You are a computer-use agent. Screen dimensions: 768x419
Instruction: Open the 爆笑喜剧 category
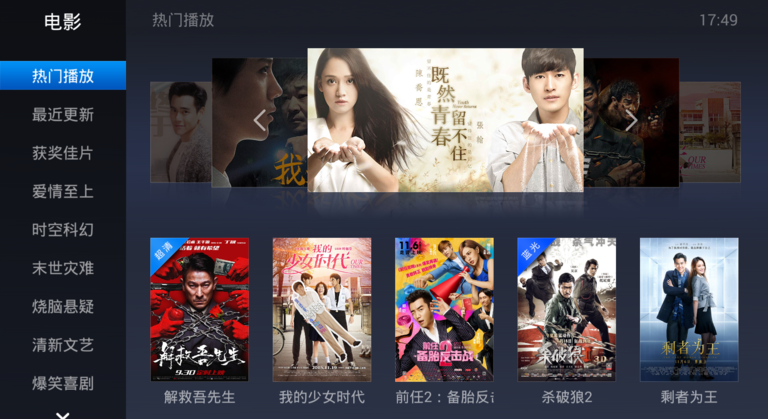tap(63, 383)
